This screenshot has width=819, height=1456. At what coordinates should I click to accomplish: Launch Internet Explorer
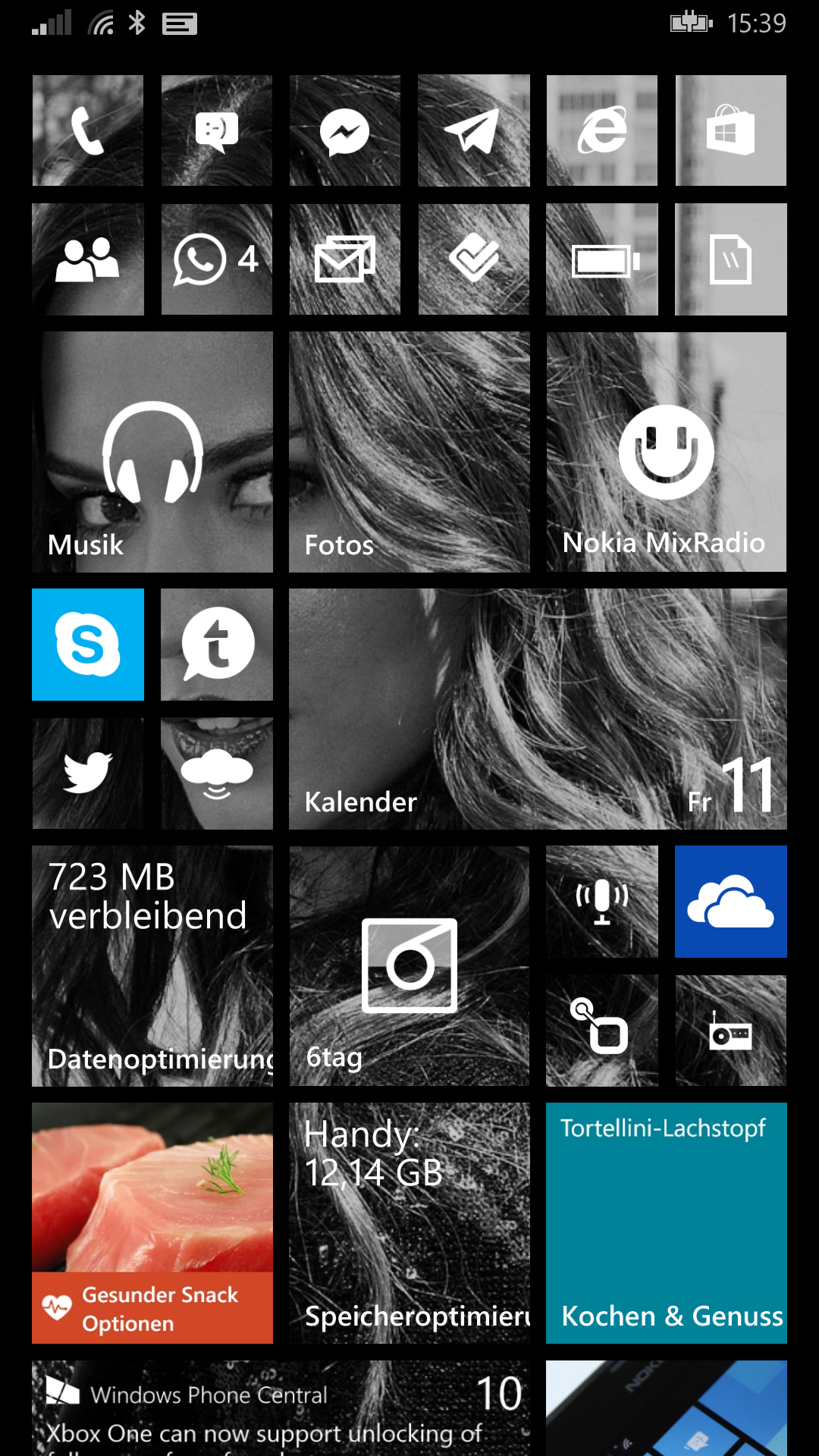coord(602,130)
